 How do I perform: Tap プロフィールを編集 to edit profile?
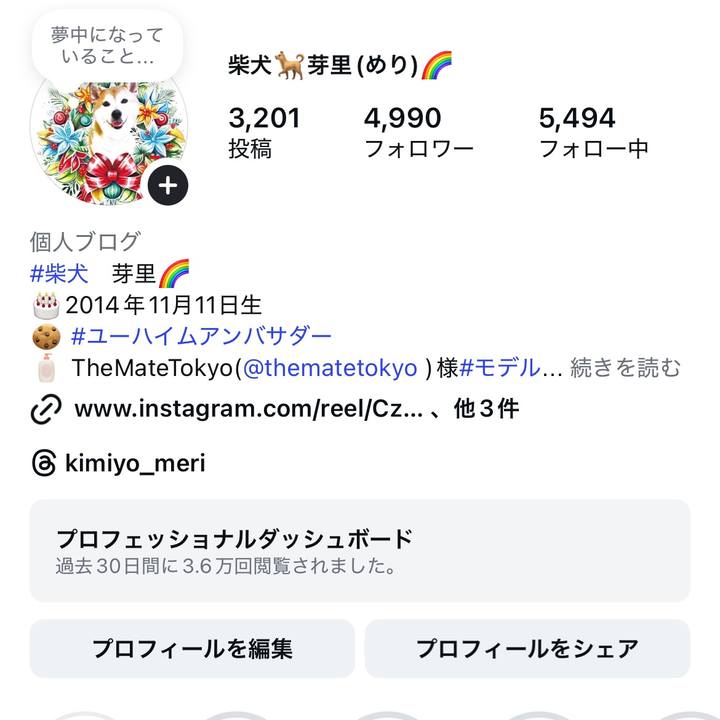click(192, 648)
